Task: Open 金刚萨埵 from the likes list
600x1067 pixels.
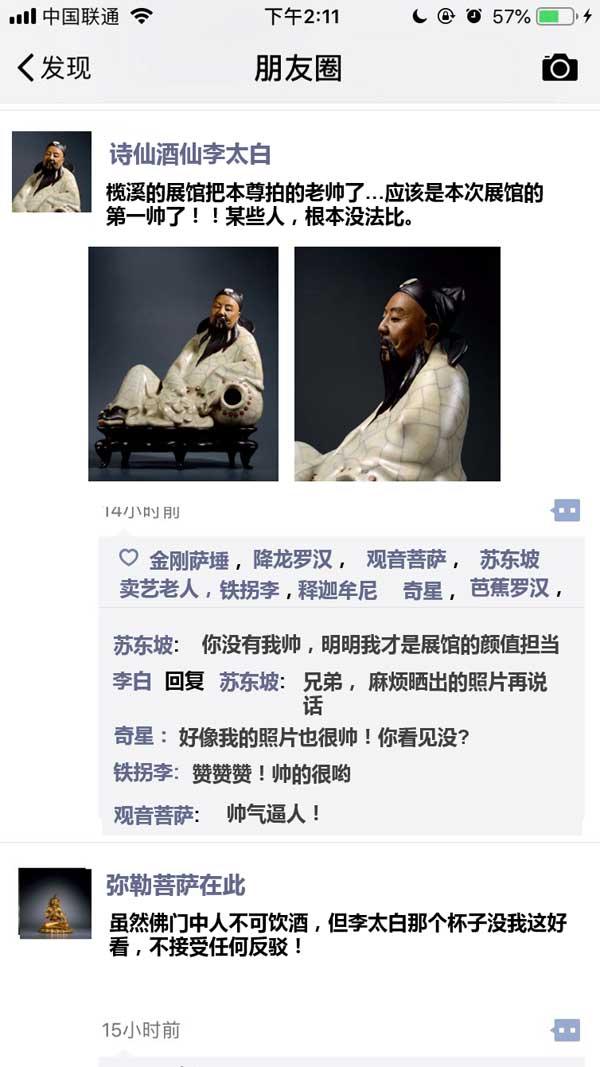Action: click(x=190, y=559)
